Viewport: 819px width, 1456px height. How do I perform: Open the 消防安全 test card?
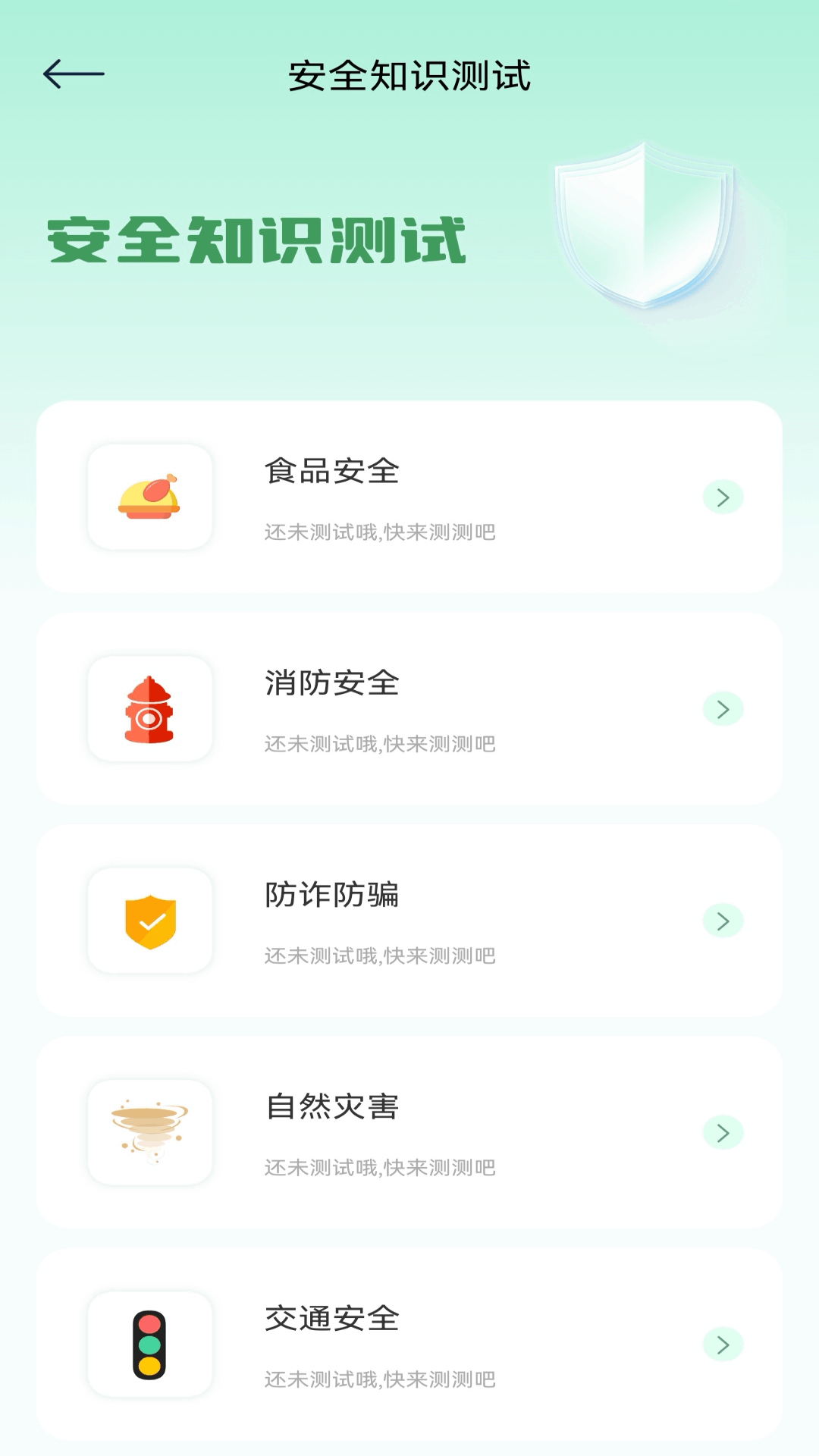tap(409, 708)
